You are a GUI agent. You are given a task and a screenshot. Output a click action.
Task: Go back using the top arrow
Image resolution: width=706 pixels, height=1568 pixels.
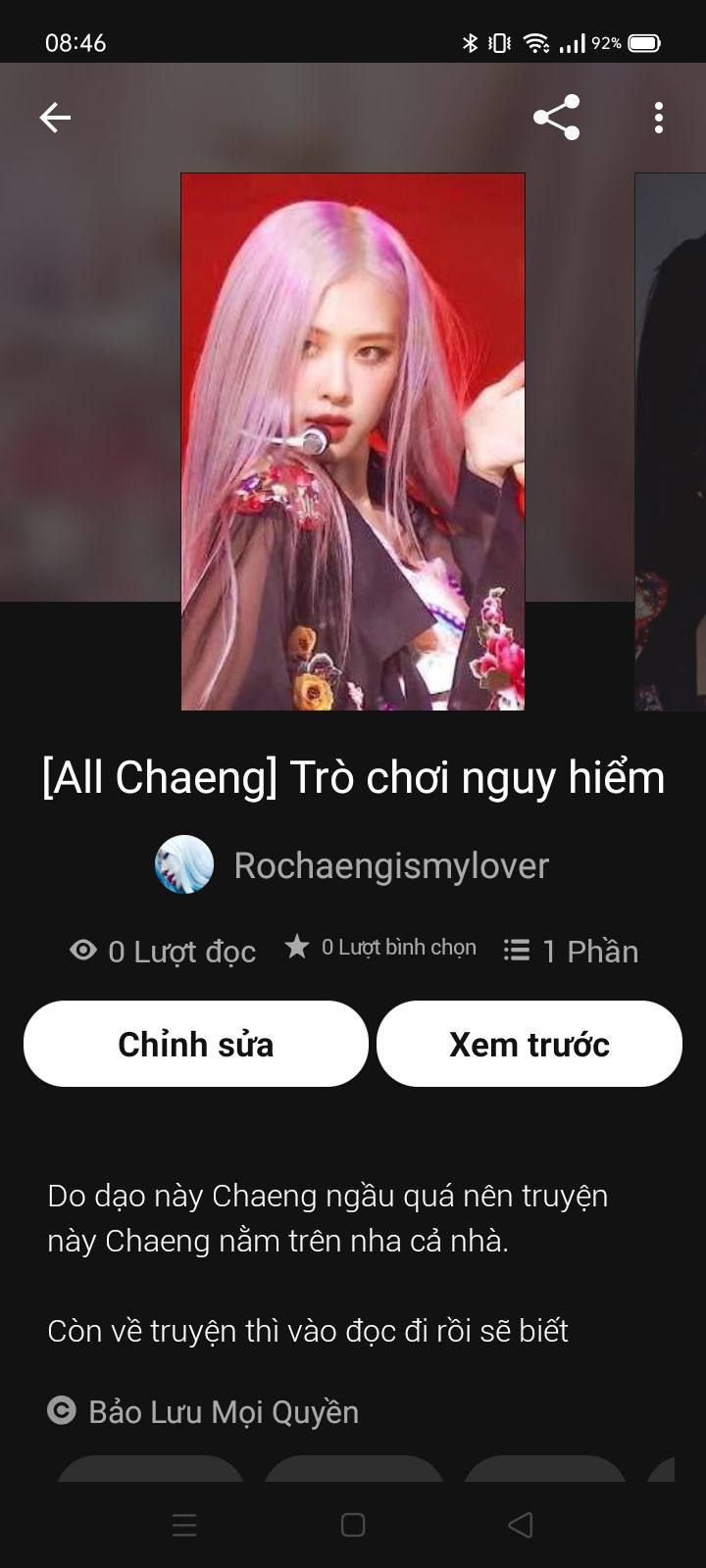pyautogui.click(x=55, y=119)
